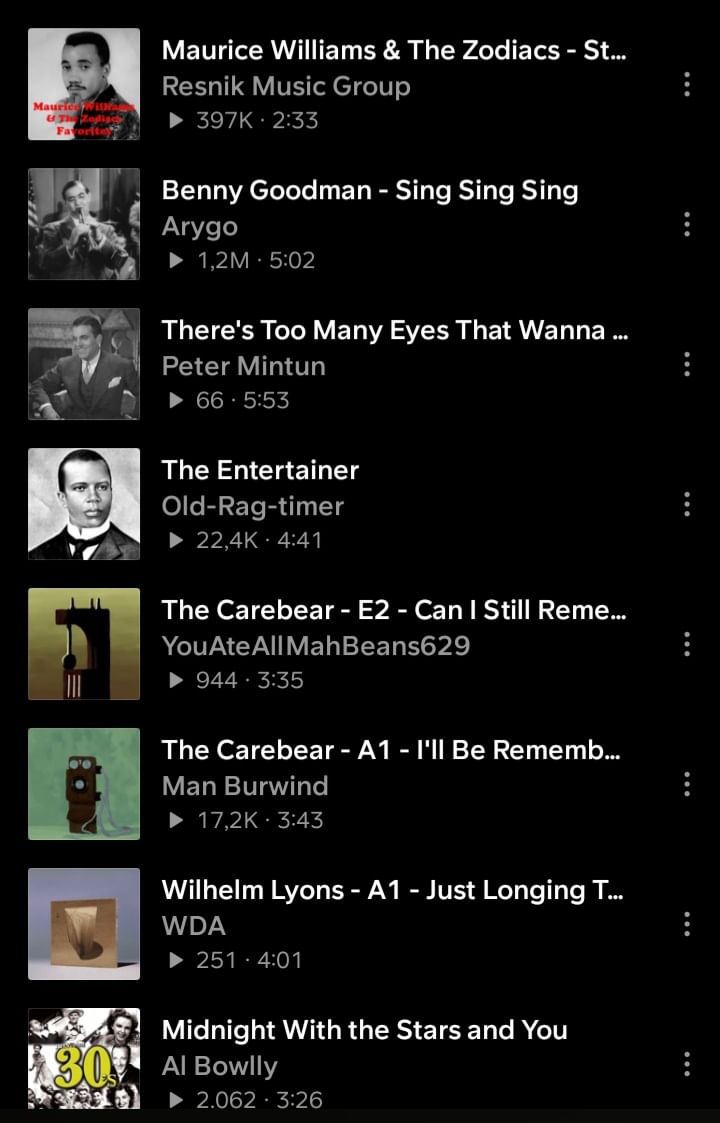Show options for Peter Mintun track
720x1123 pixels.
[687, 364]
